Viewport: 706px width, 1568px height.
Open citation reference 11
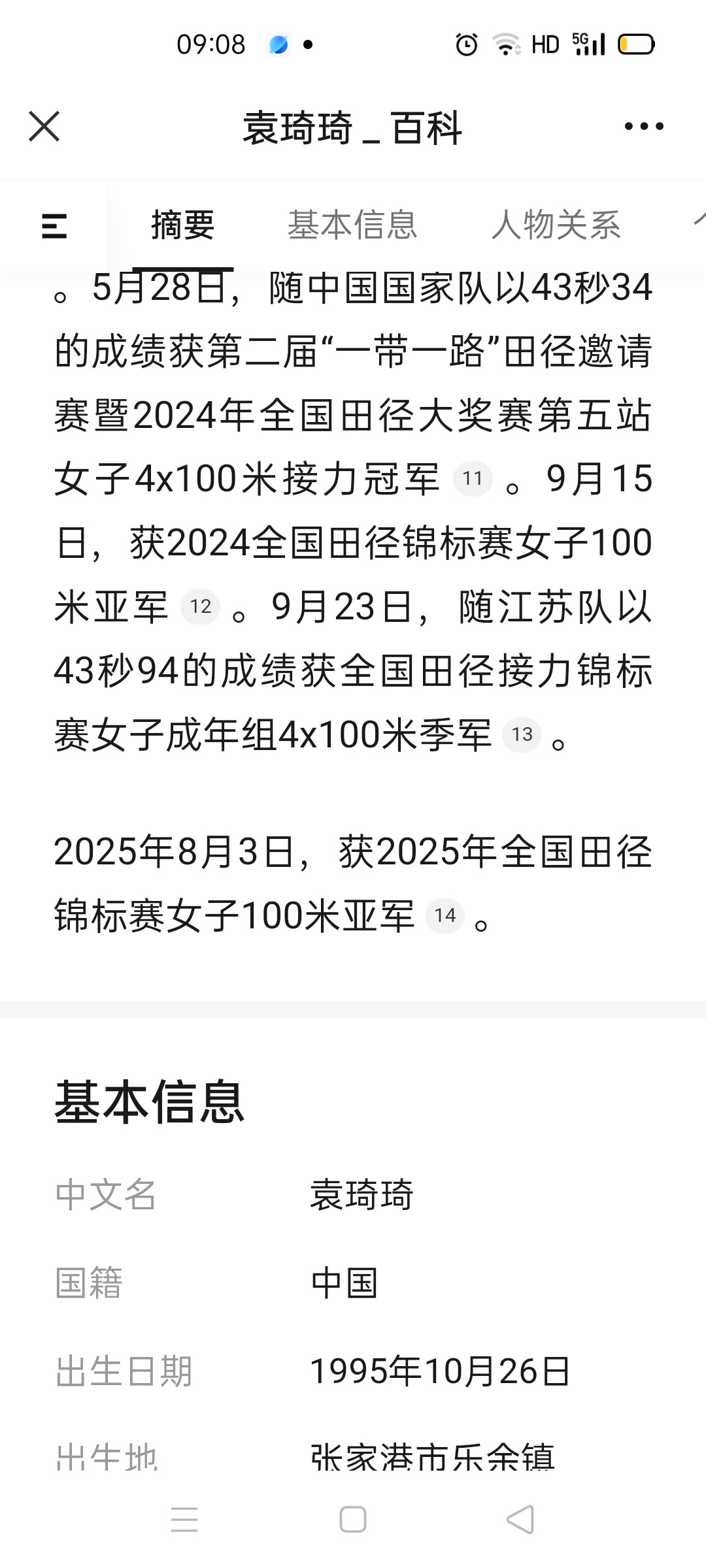click(473, 478)
